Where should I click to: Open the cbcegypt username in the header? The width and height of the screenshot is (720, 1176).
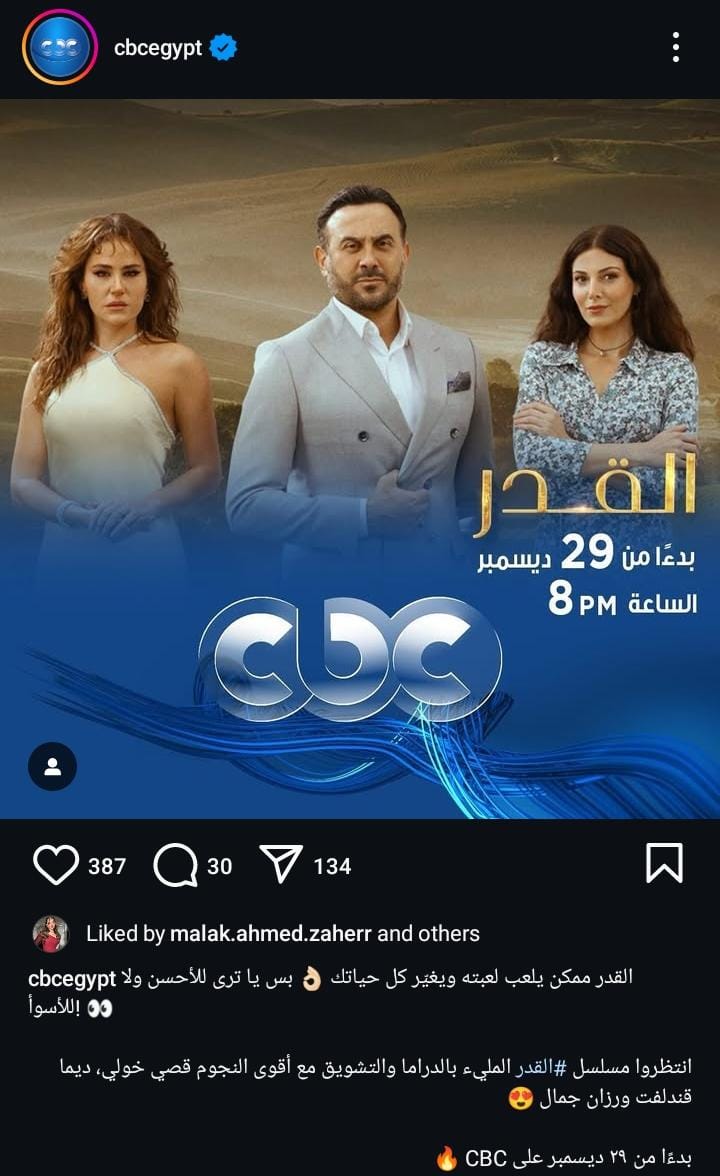tap(158, 48)
